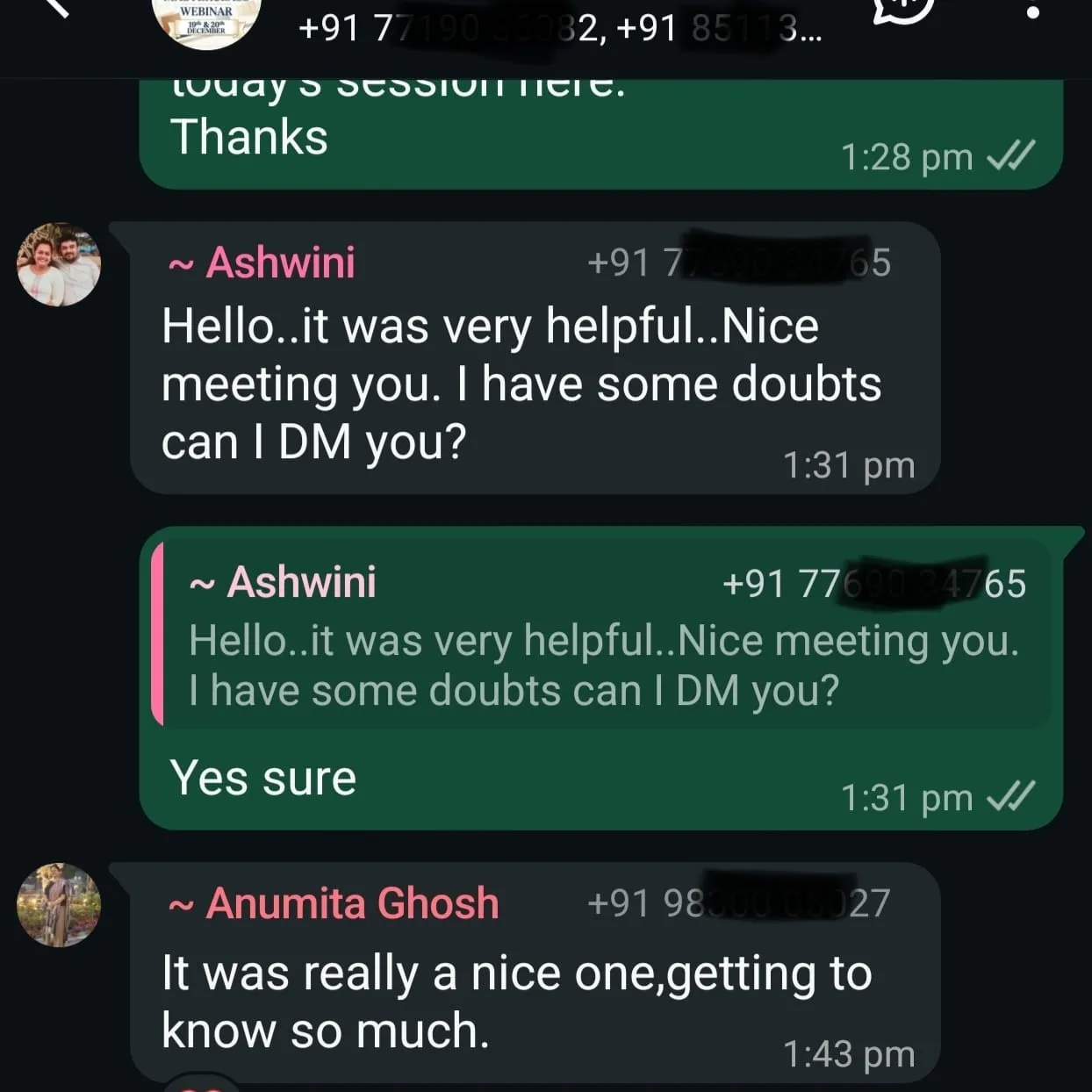Screen dimensions: 1092x1092
Task: Start a group call from the top bar
Action: [x=902, y=9]
